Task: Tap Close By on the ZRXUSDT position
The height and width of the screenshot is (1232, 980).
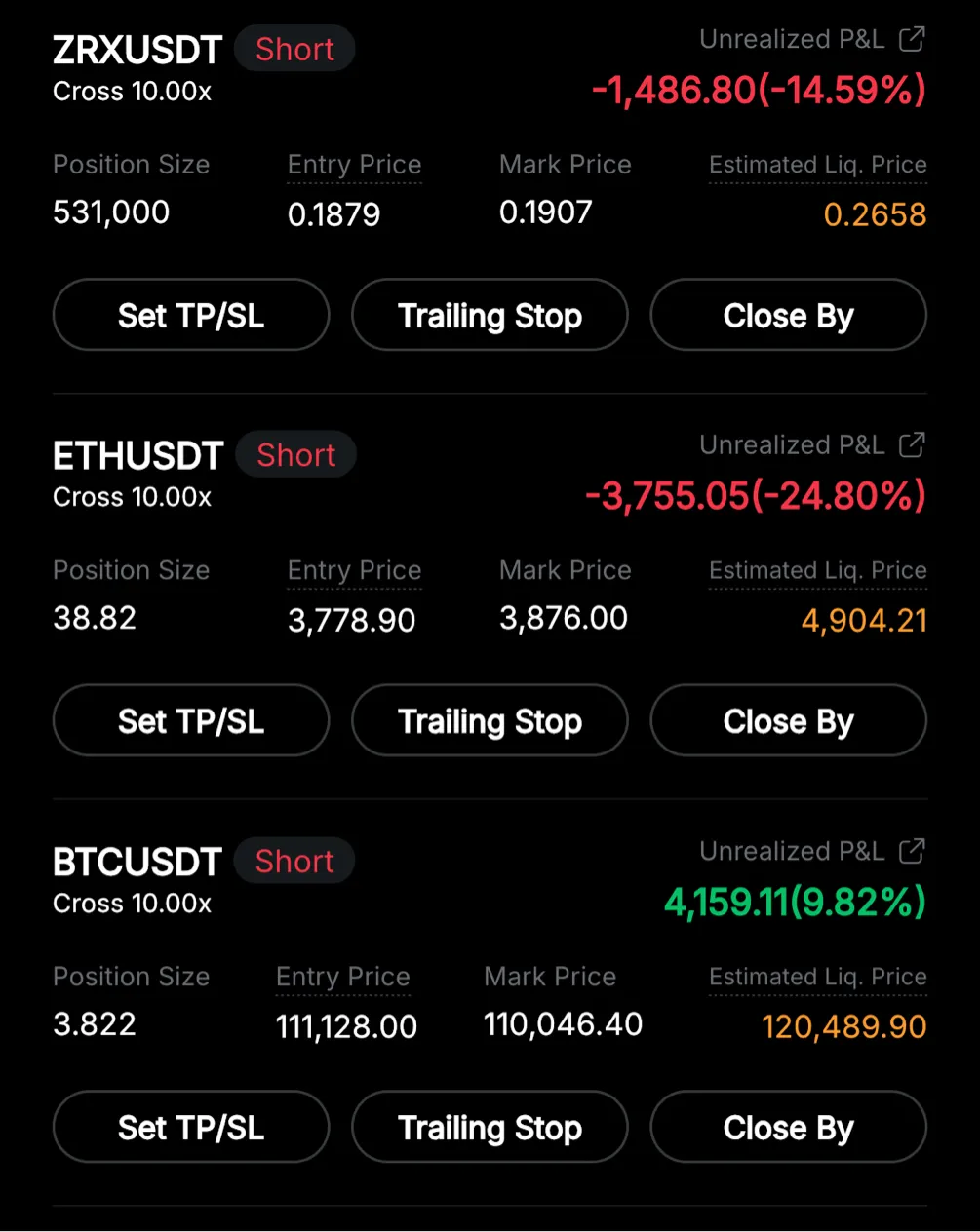Action: pos(788,315)
